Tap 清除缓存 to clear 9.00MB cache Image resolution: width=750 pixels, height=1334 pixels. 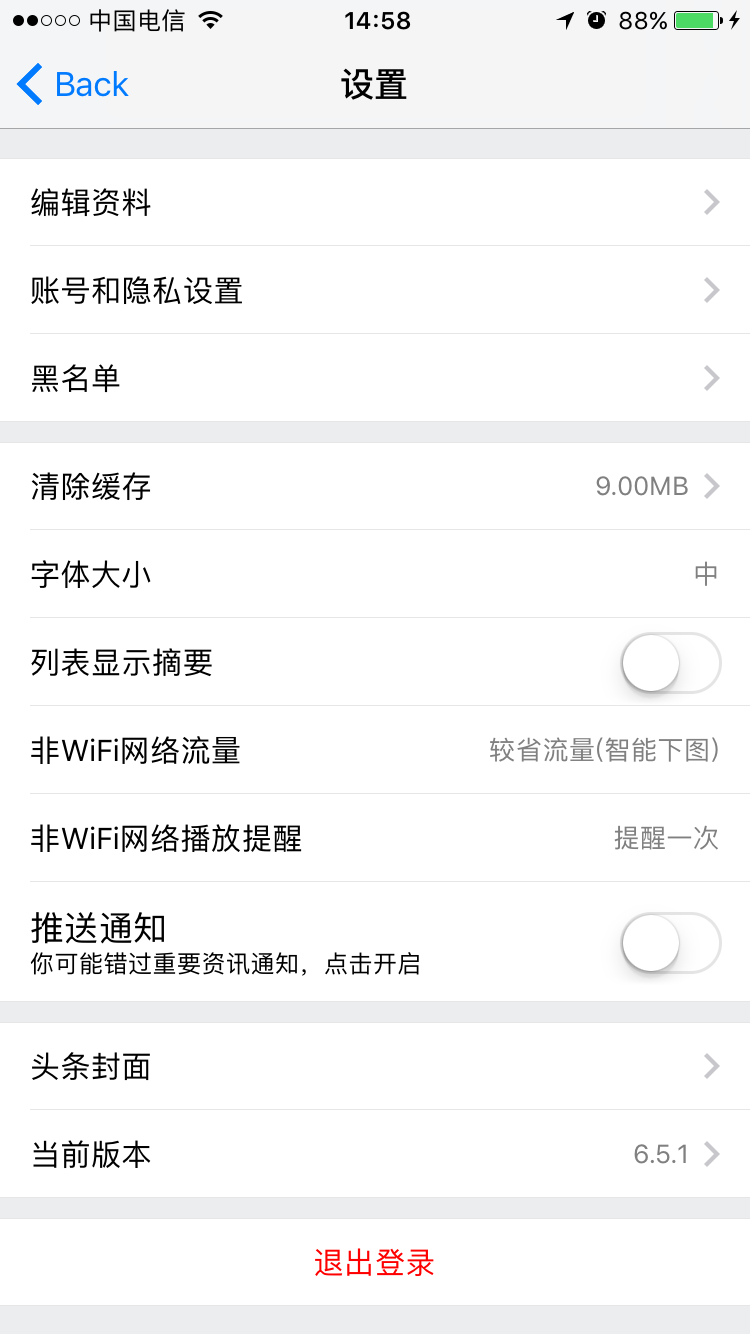375,487
